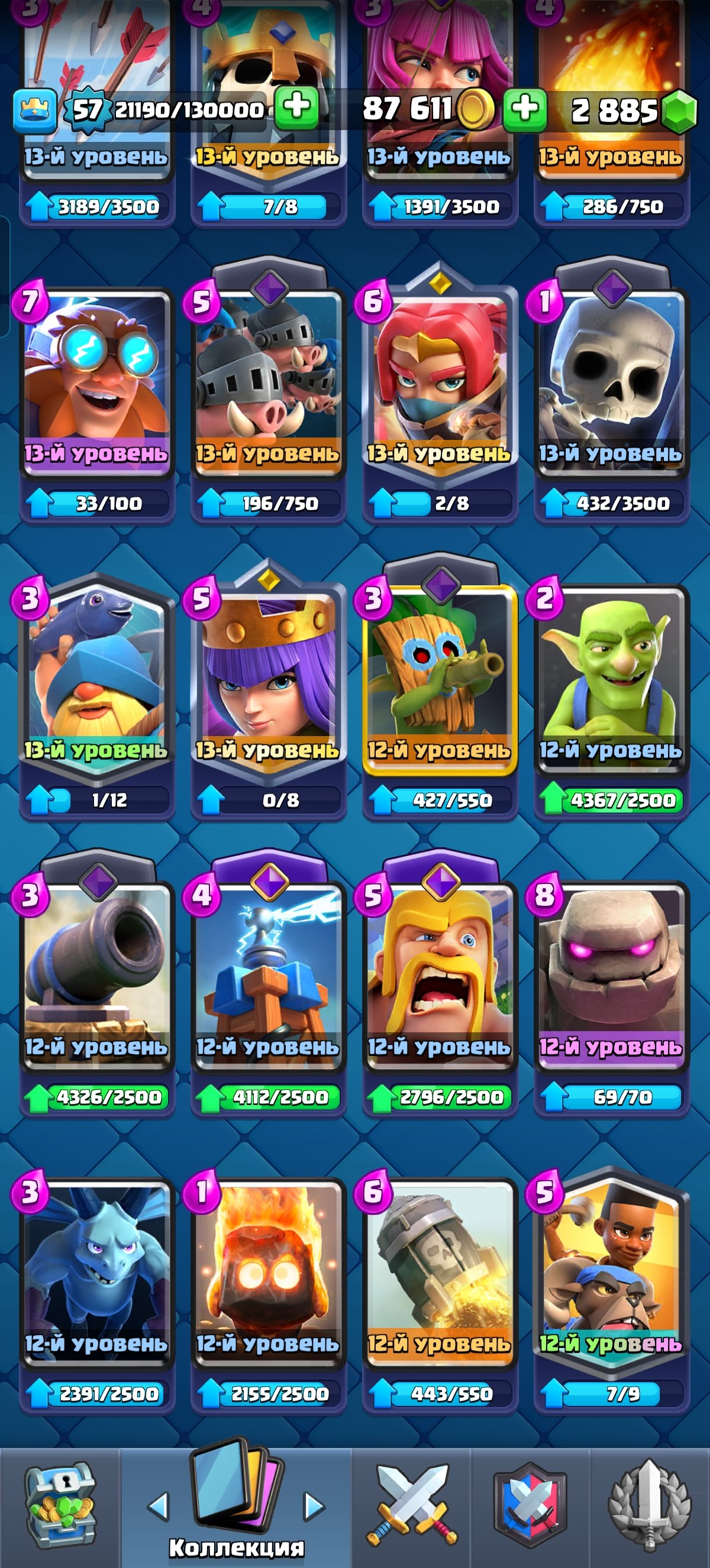Tap the green plus beside the experience bar
Image resolution: width=710 pixels, height=1568 pixels.
296,108
